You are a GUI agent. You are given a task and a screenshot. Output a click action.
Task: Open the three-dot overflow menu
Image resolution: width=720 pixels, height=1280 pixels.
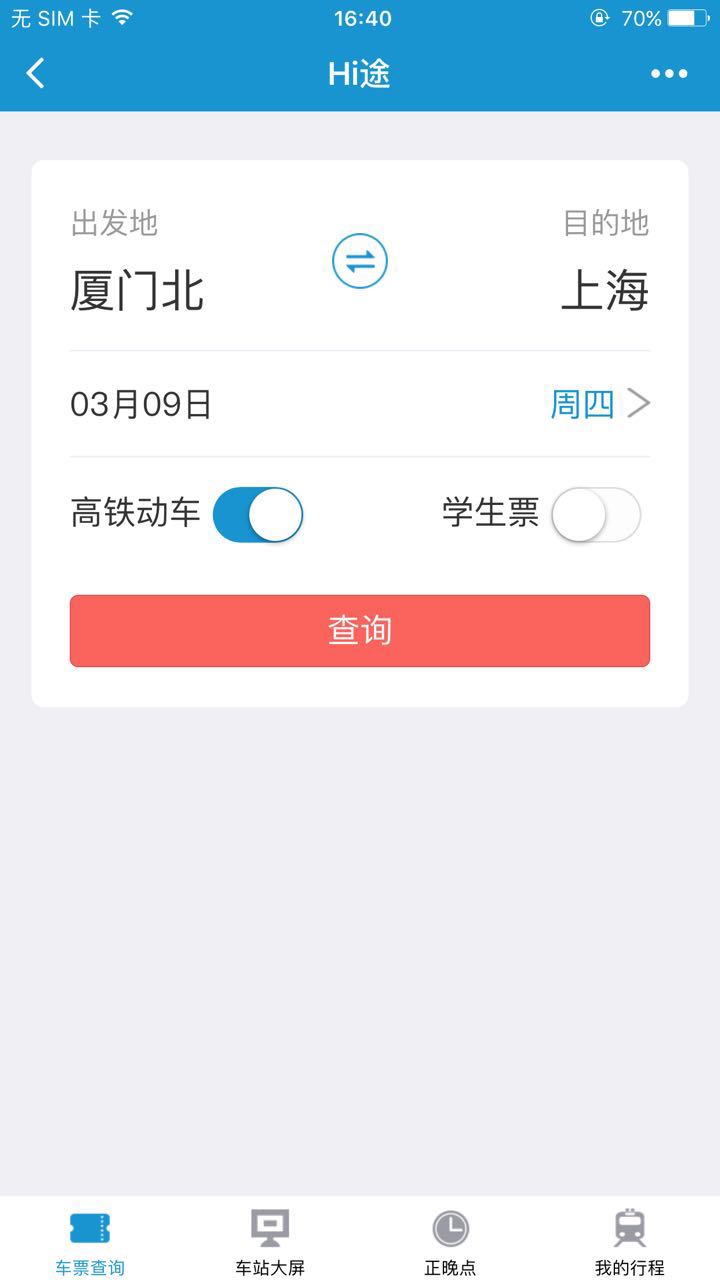tap(669, 73)
